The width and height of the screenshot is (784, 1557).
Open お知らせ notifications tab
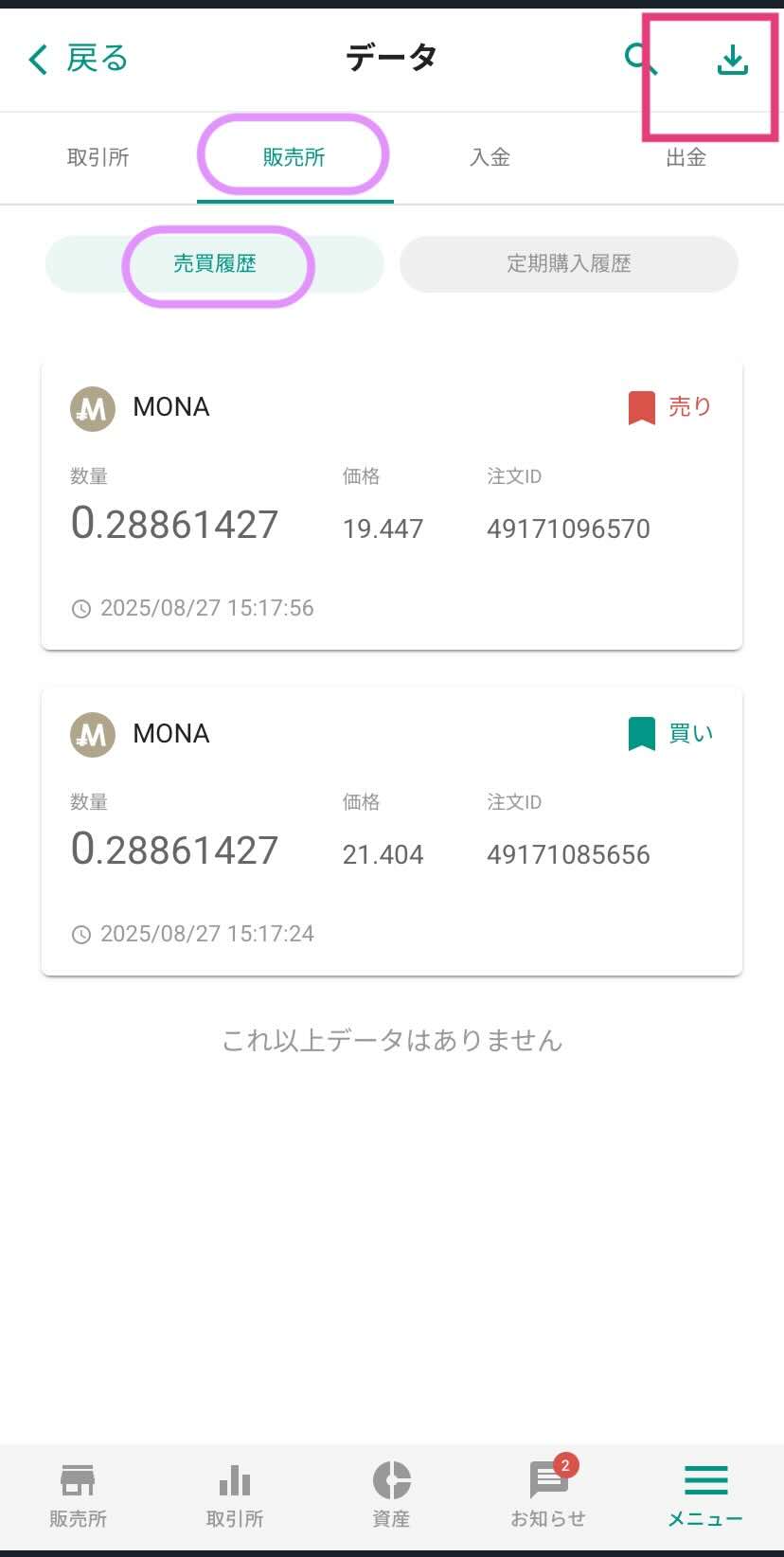(x=548, y=1496)
